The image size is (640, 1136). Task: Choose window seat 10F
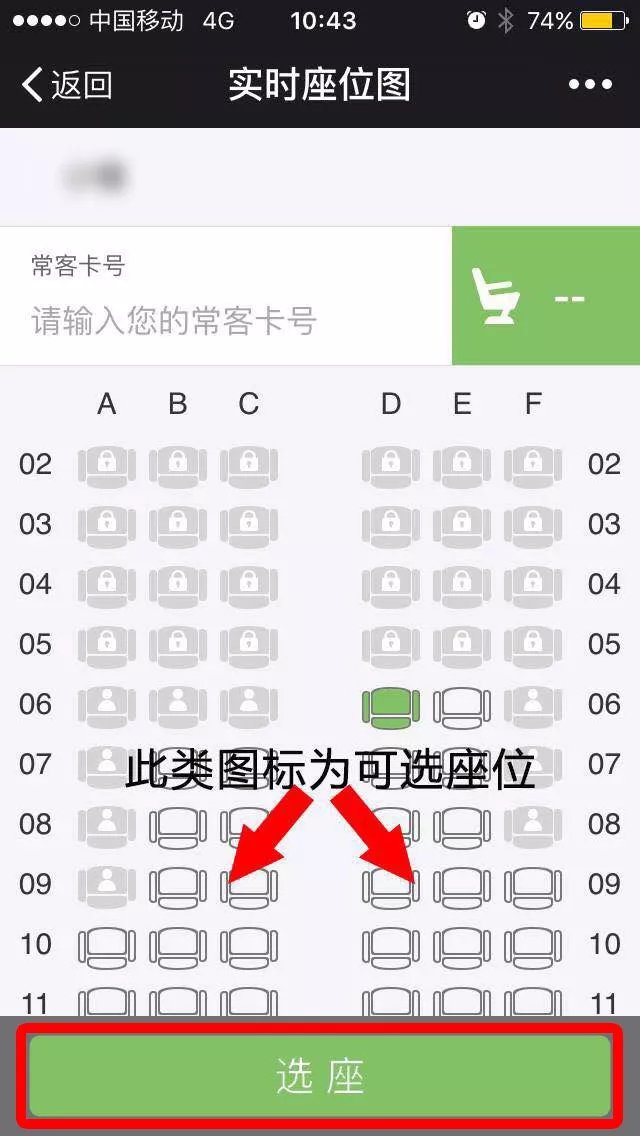pyautogui.click(x=532, y=946)
